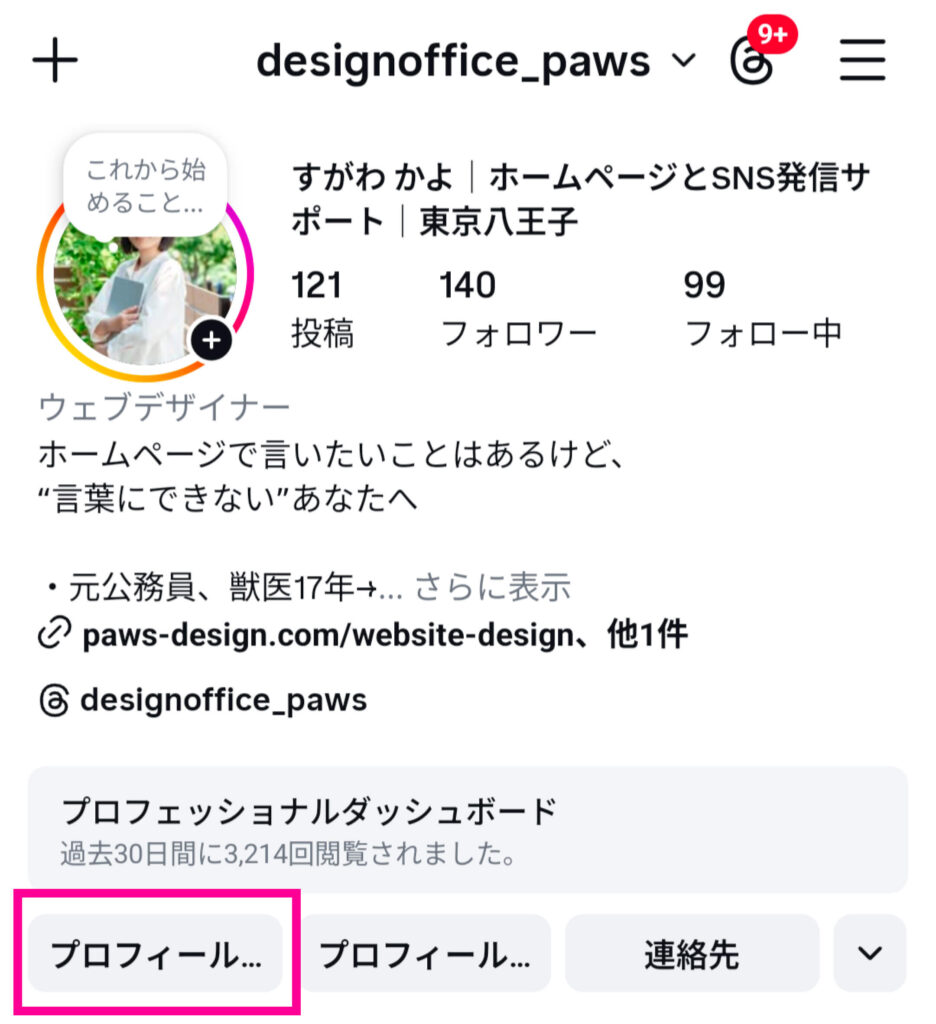
Task: Open the 99 フォロー中 list
Action: point(762,308)
